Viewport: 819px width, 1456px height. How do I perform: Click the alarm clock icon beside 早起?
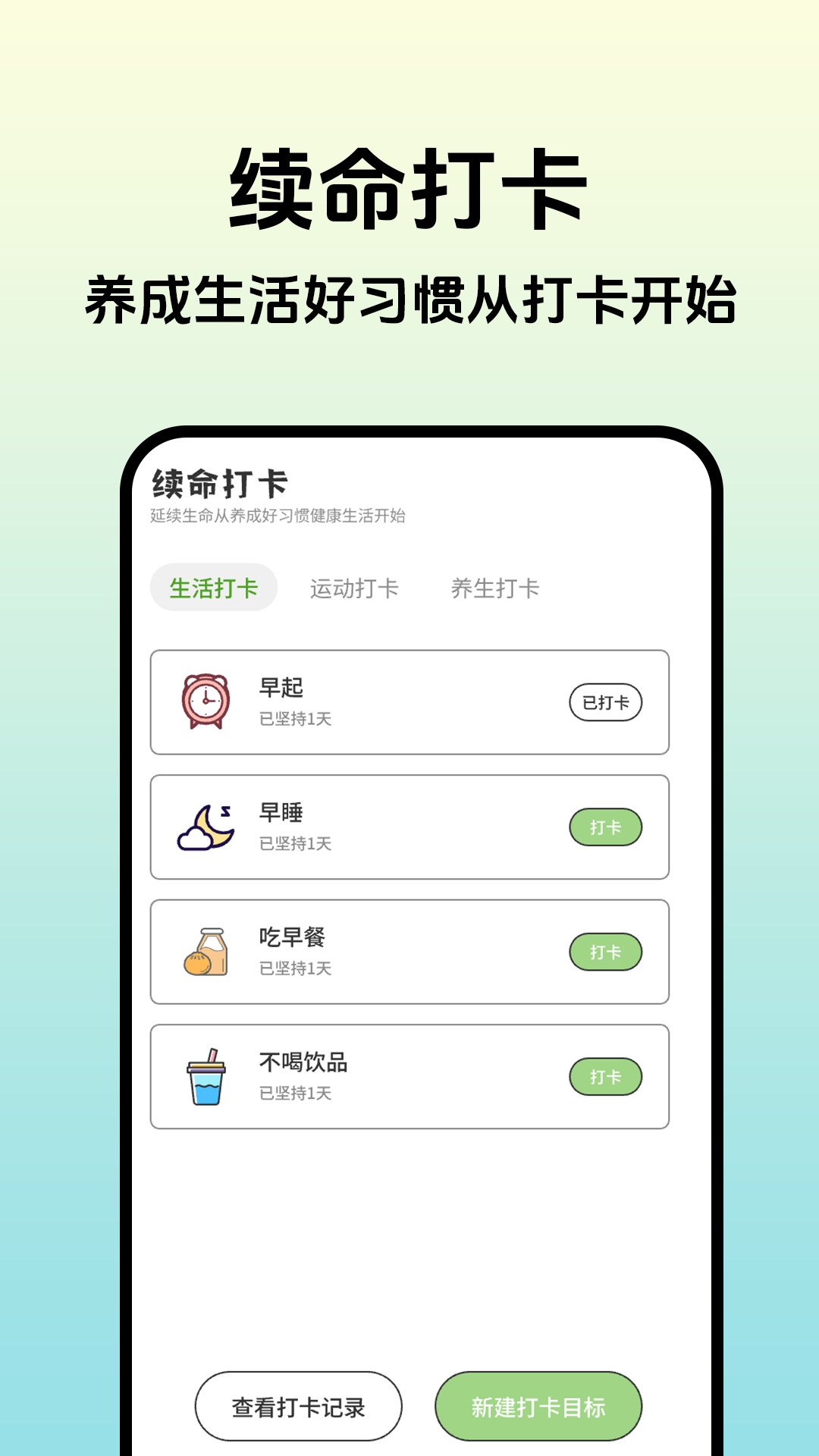tap(205, 702)
